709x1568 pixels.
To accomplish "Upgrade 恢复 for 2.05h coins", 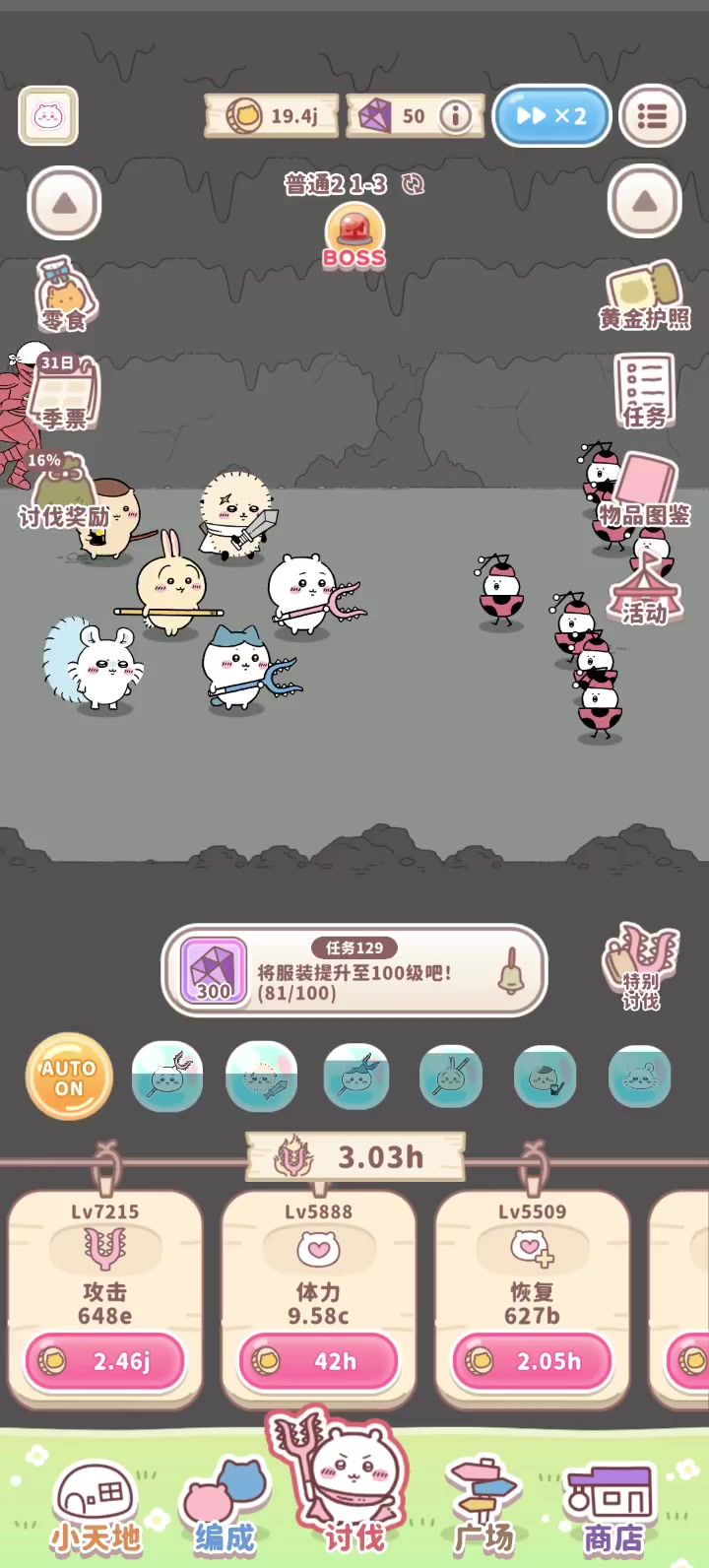I will (532, 1361).
